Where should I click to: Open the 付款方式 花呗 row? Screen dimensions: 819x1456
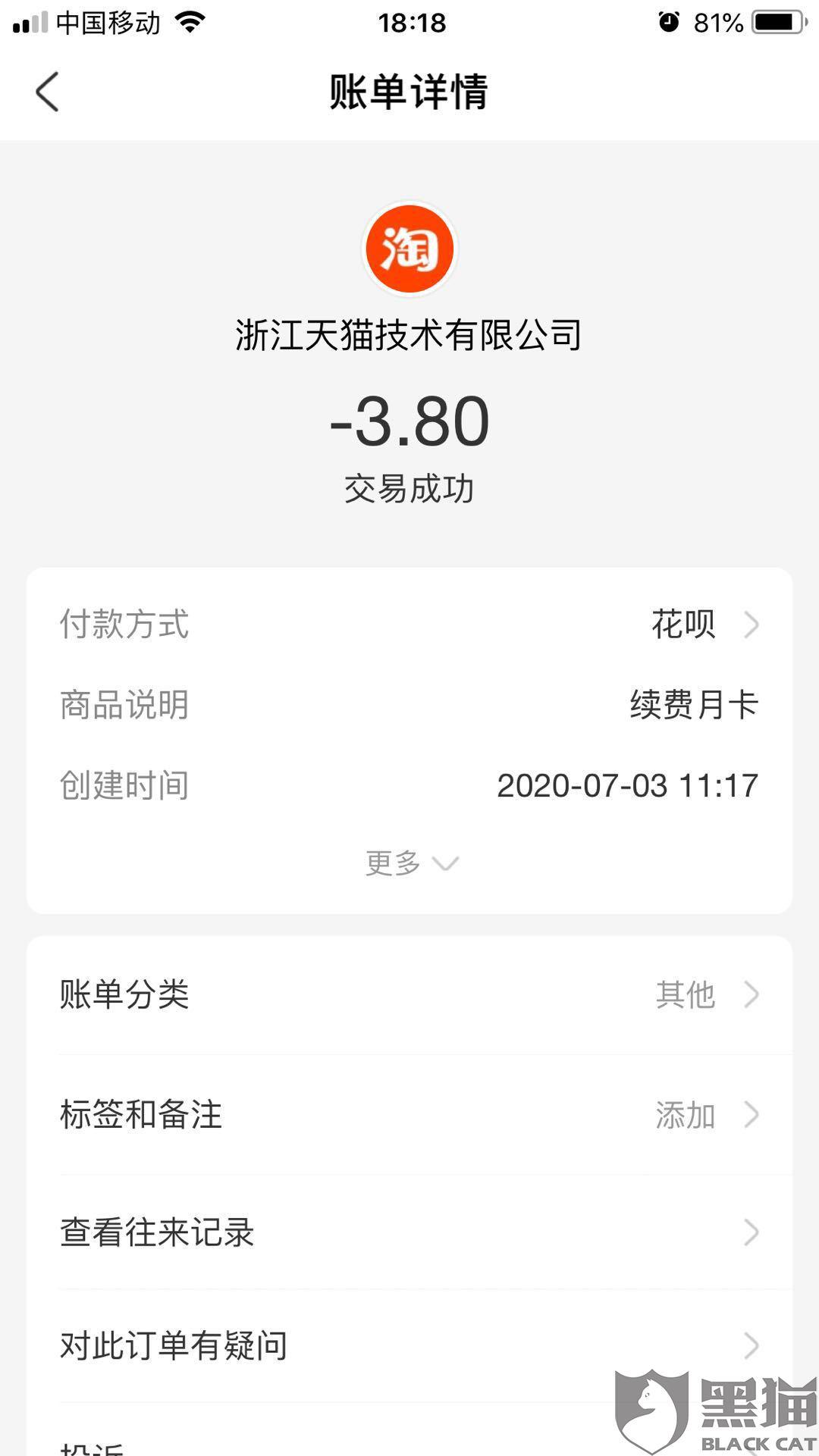(x=409, y=625)
